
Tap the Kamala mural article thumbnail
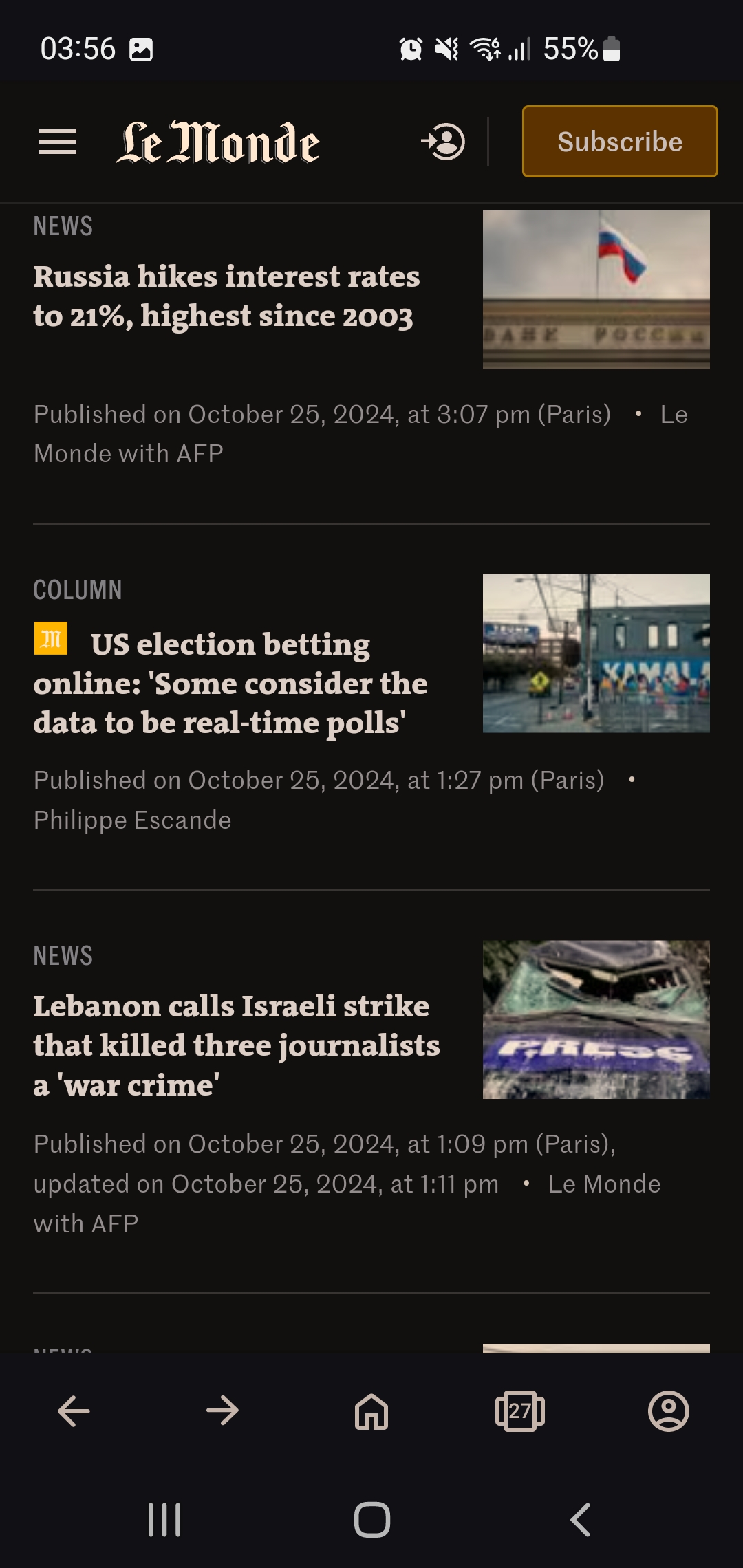tap(596, 653)
